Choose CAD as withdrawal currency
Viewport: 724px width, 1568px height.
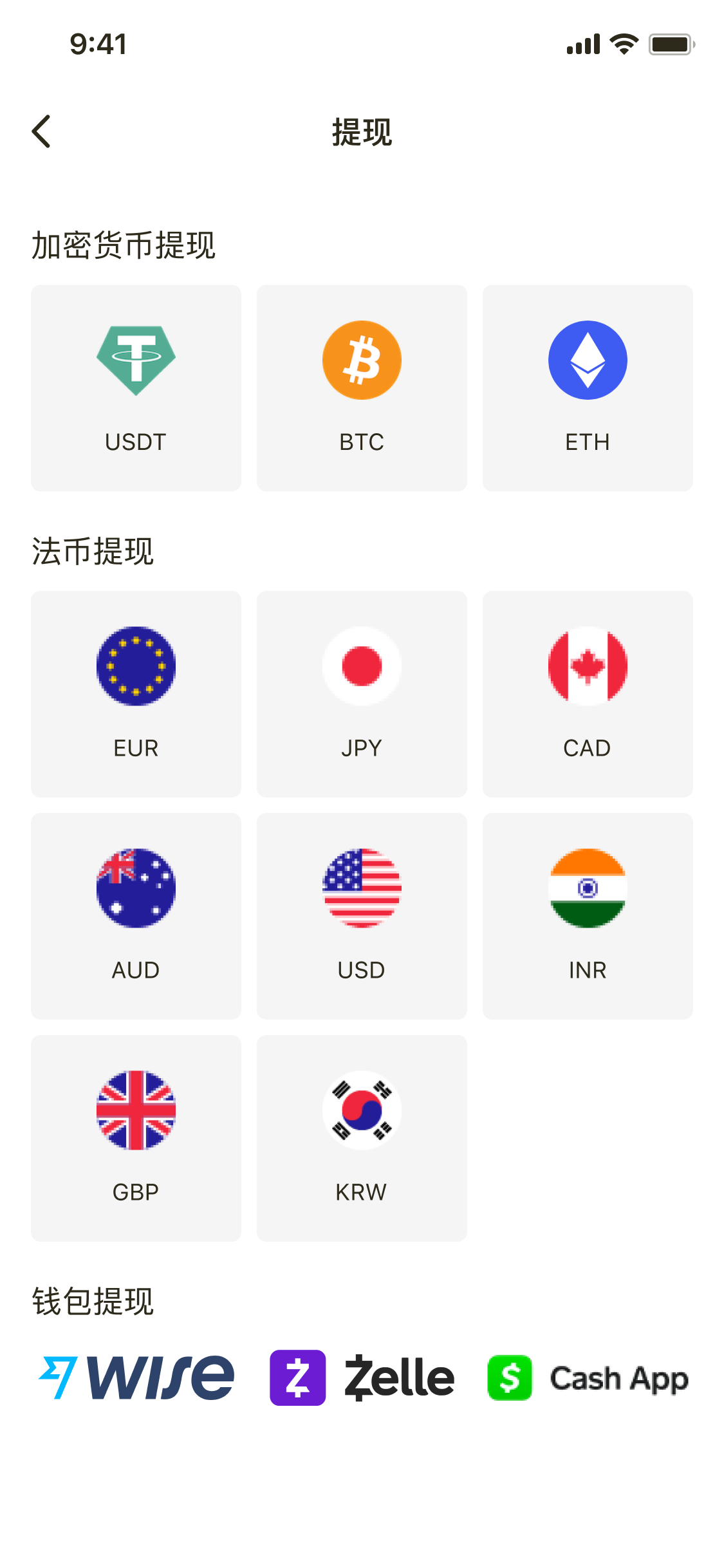[x=588, y=694]
